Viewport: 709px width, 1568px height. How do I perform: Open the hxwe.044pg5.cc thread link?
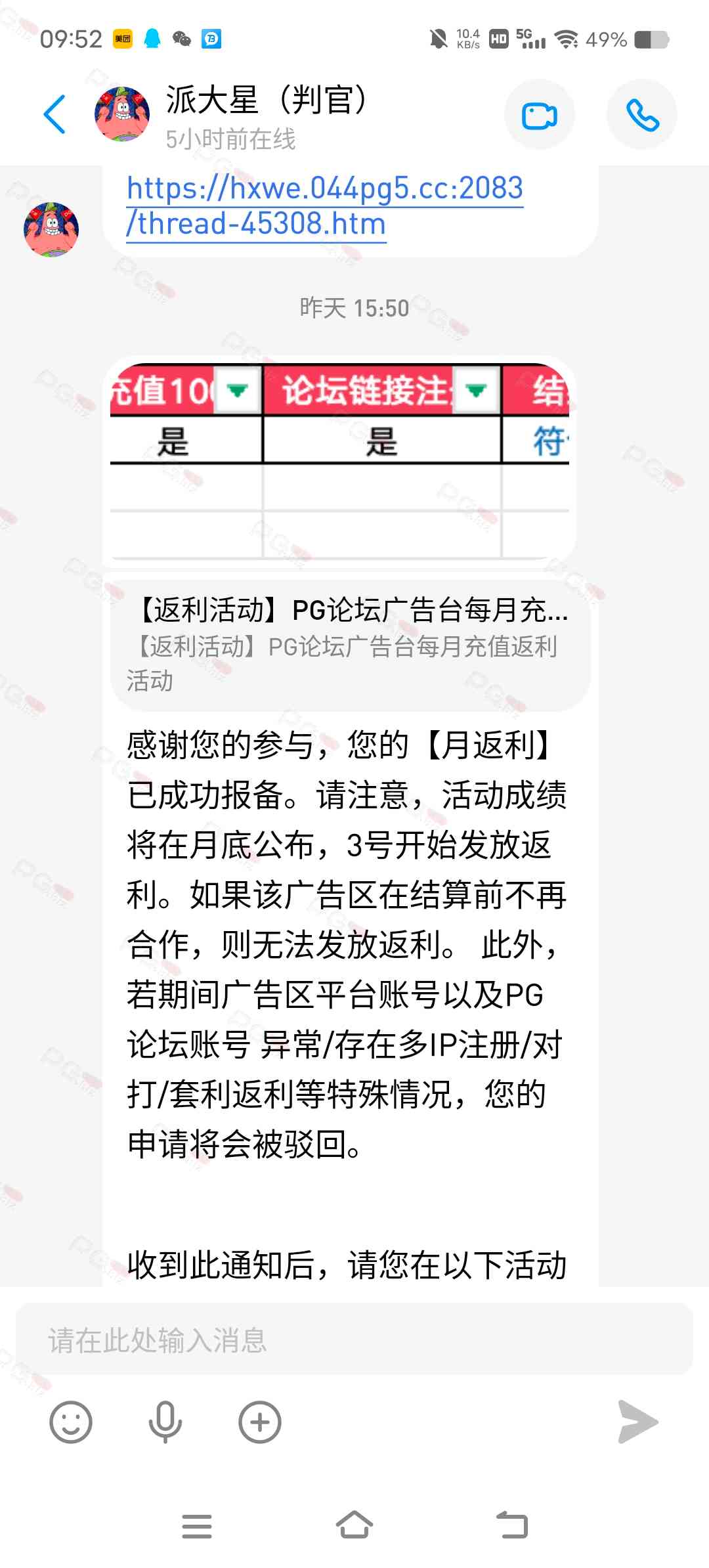[x=325, y=206]
